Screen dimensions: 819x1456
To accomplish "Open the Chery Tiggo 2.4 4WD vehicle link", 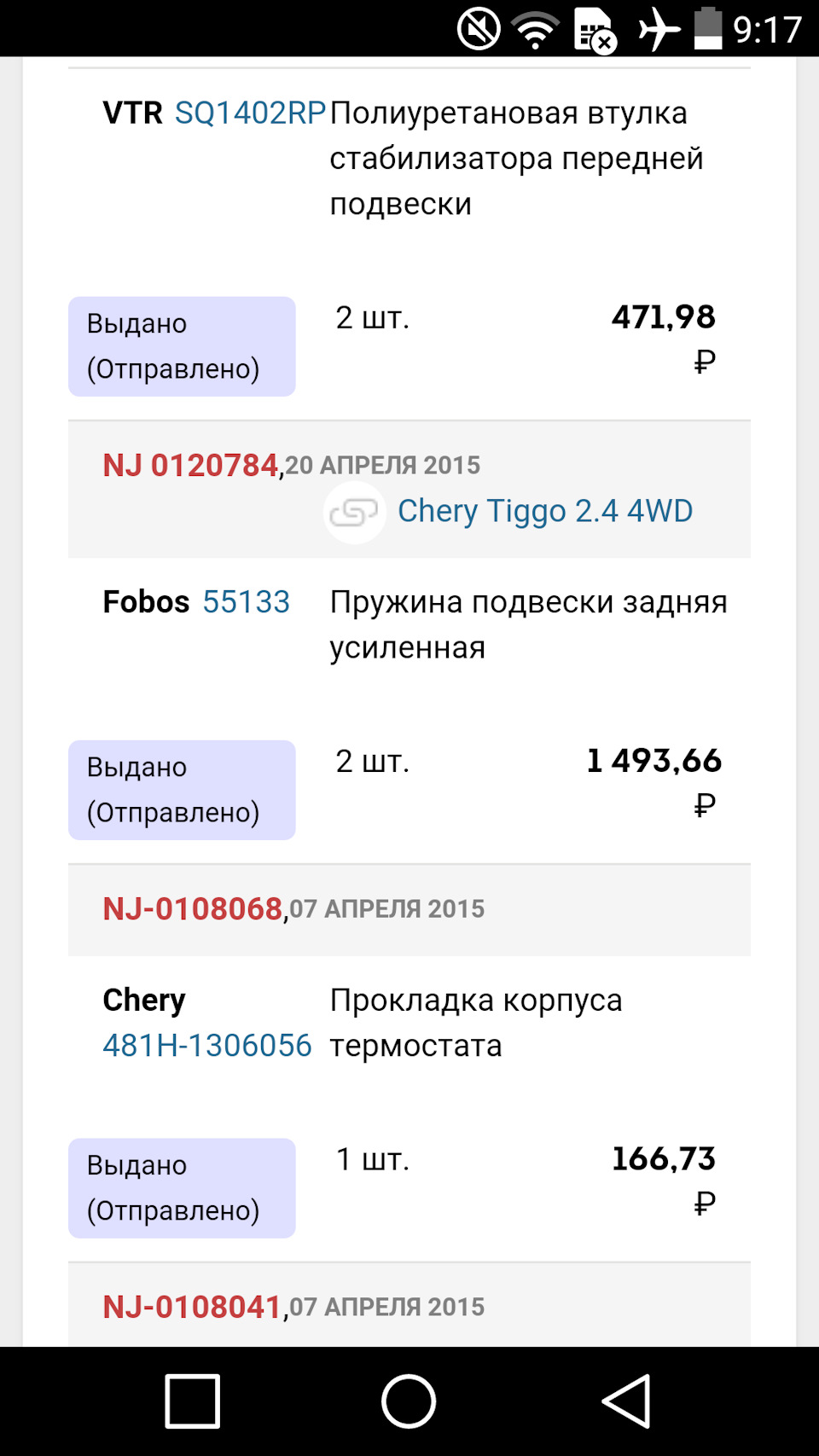I will click(543, 511).
